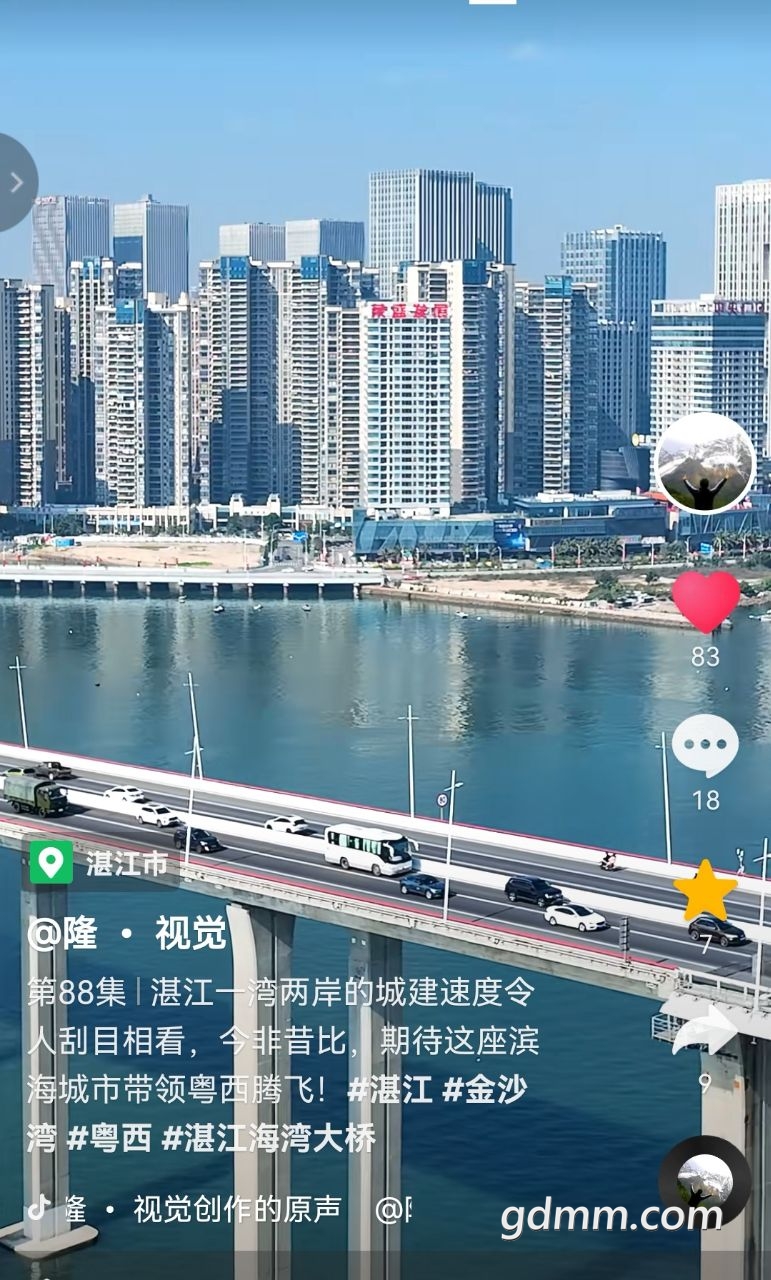Open the #湛江 hashtag
This screenshot has height=1280, width=771.
[389, 1090]
